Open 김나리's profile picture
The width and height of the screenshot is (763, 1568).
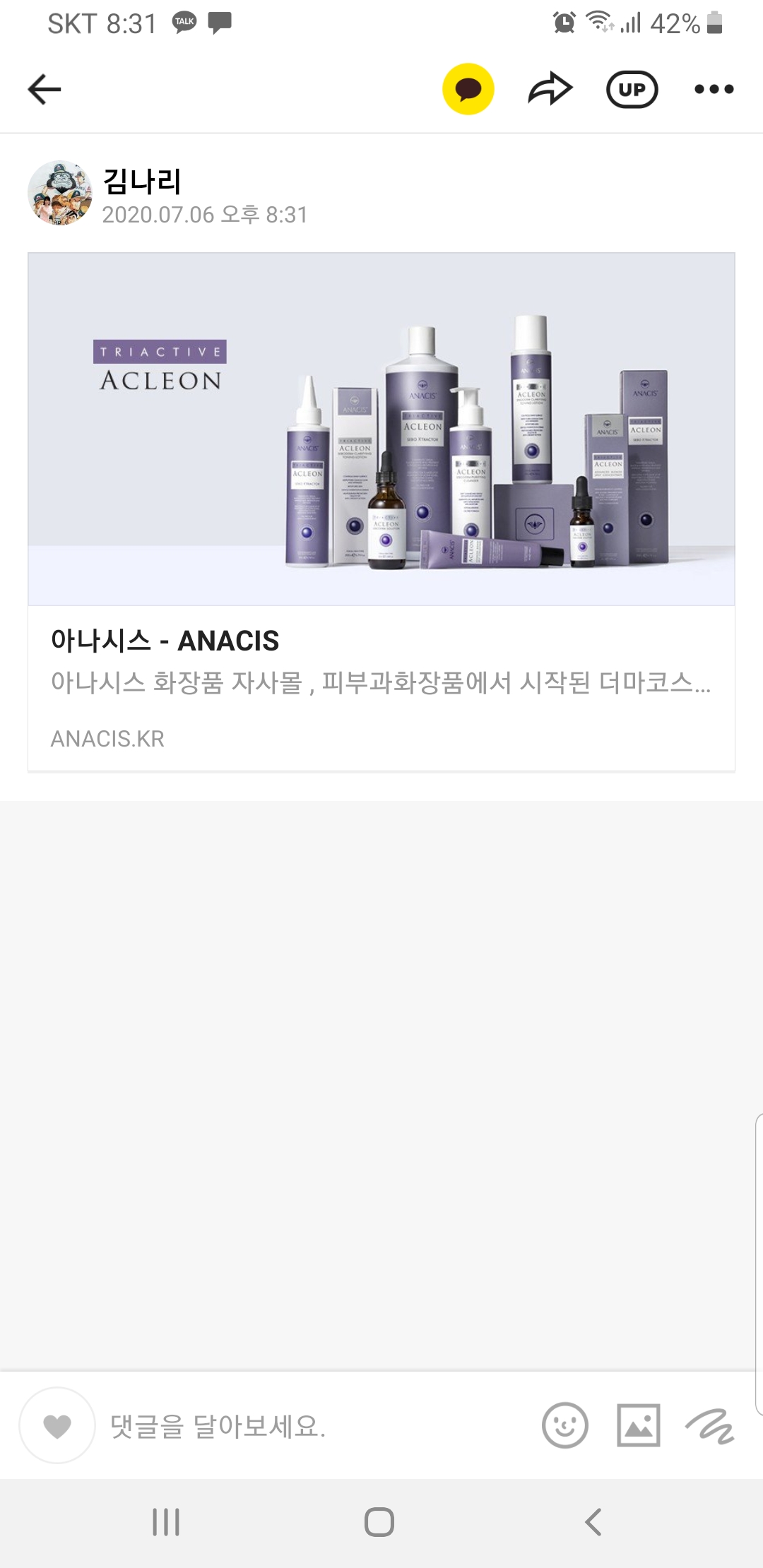pos(60,193)
